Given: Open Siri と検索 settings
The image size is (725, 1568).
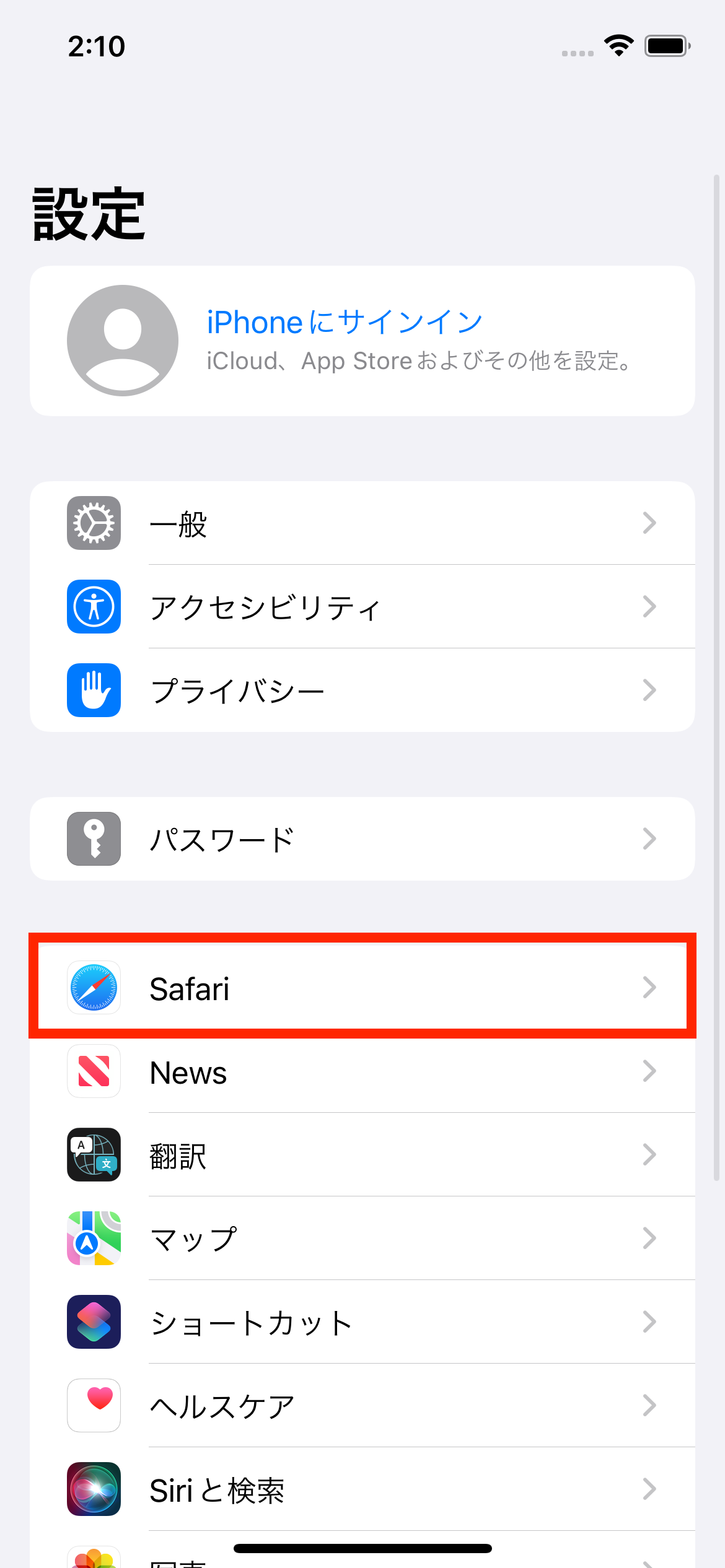Looking at the screenshot, I should [x=362, y=1489].
